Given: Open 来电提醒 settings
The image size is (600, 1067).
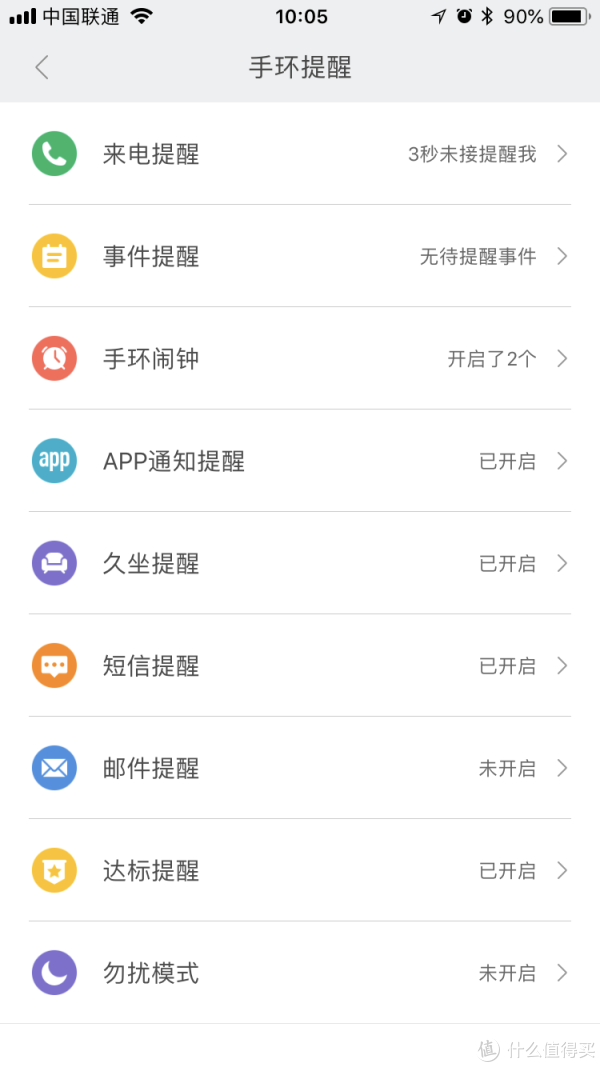Looking at the screenshot, I should (300, 154).
